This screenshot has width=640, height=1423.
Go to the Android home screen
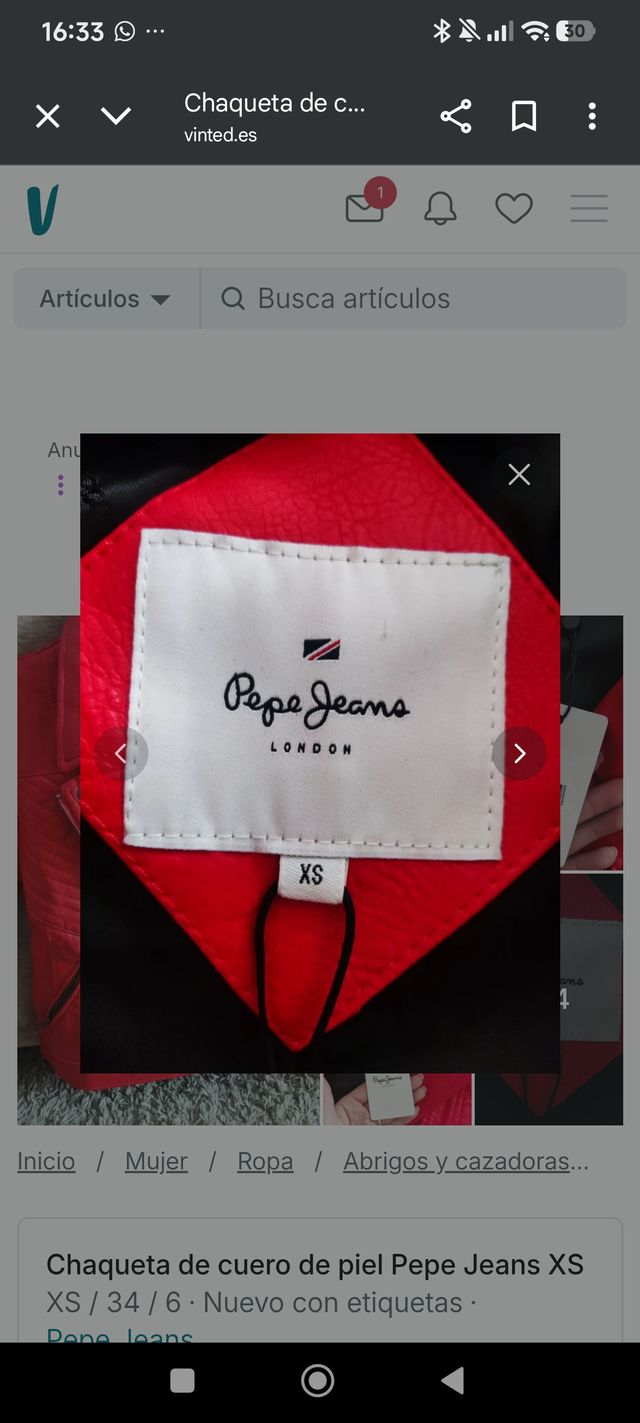pyautogui.click(x=317, y=1381)
